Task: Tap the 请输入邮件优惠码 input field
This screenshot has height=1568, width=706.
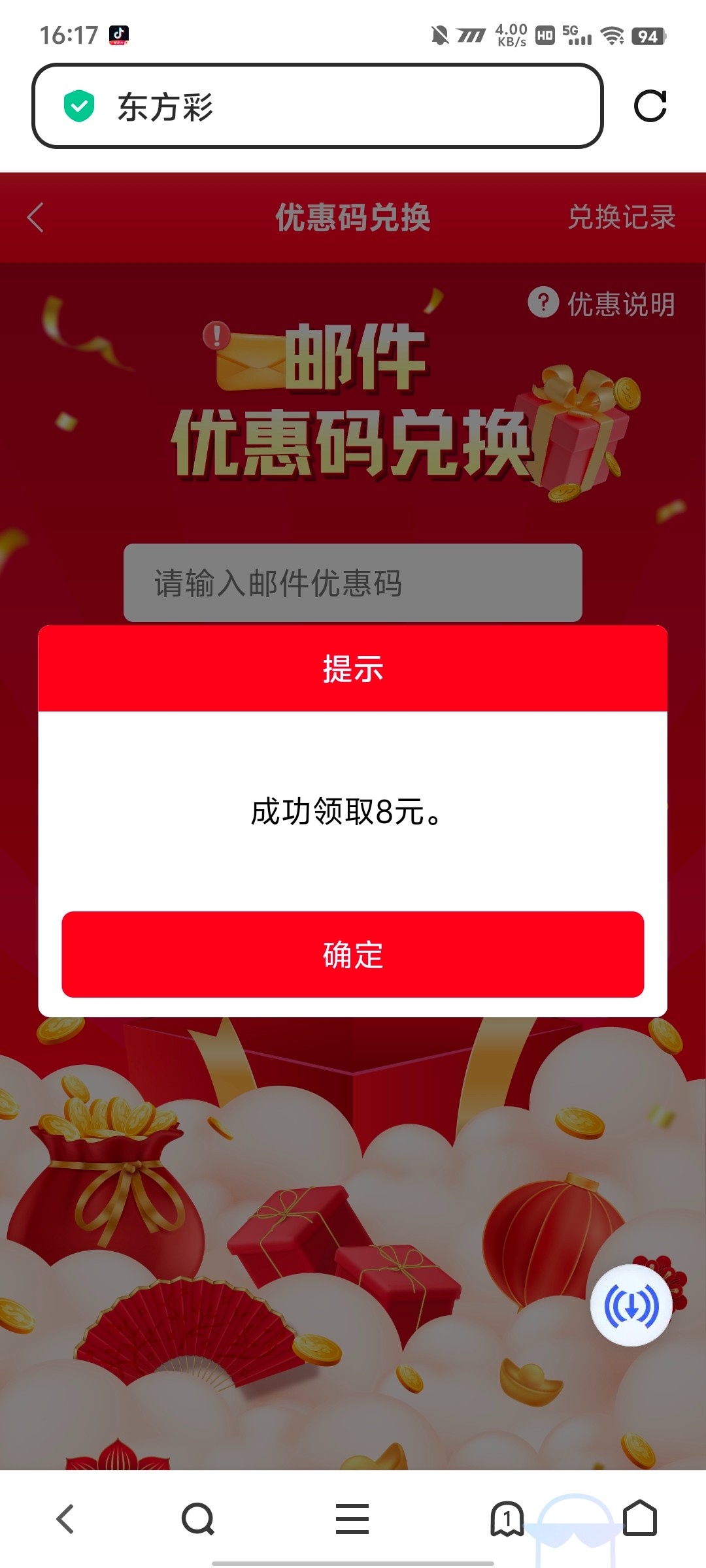Action: [353, 583]
